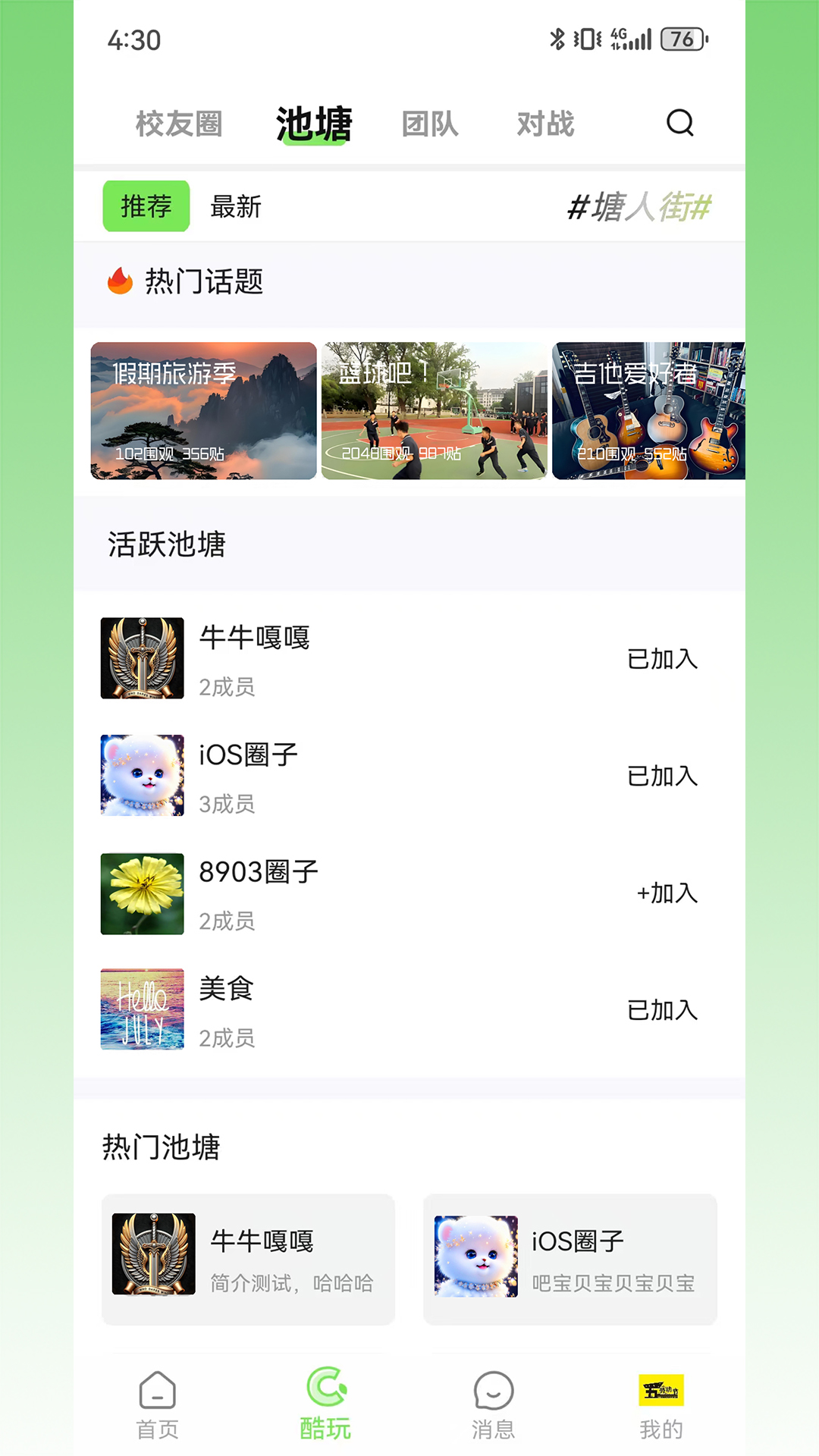Tap 已加入 beside 牛牛嘎嘎 in 活跃池塘
This screenshot has width=819, height=1456.
point(662,659)
